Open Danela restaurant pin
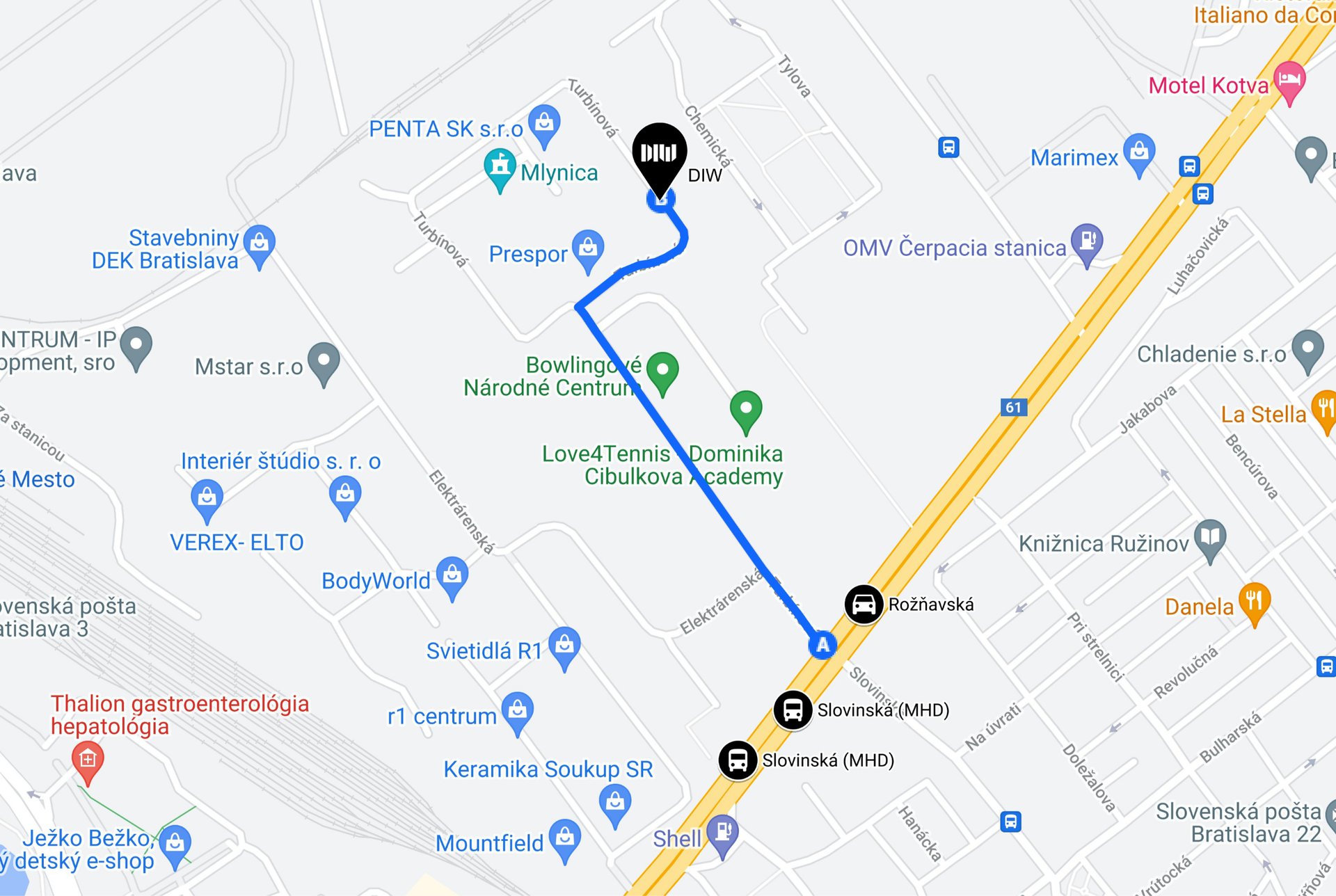This screenshot has height=896, width=1336. click(x=1254, y=601)
